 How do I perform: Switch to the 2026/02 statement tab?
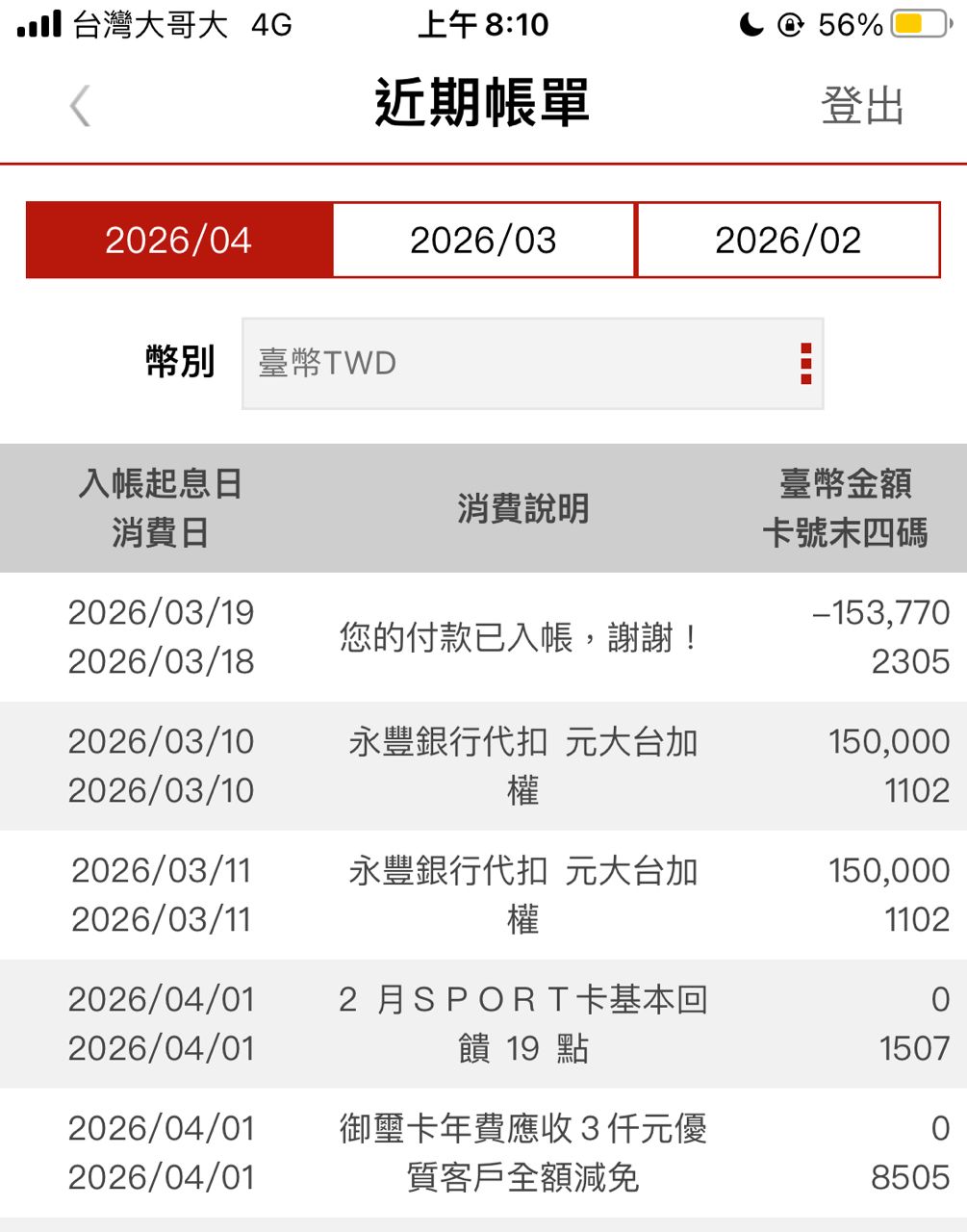(x=788, y=241)
